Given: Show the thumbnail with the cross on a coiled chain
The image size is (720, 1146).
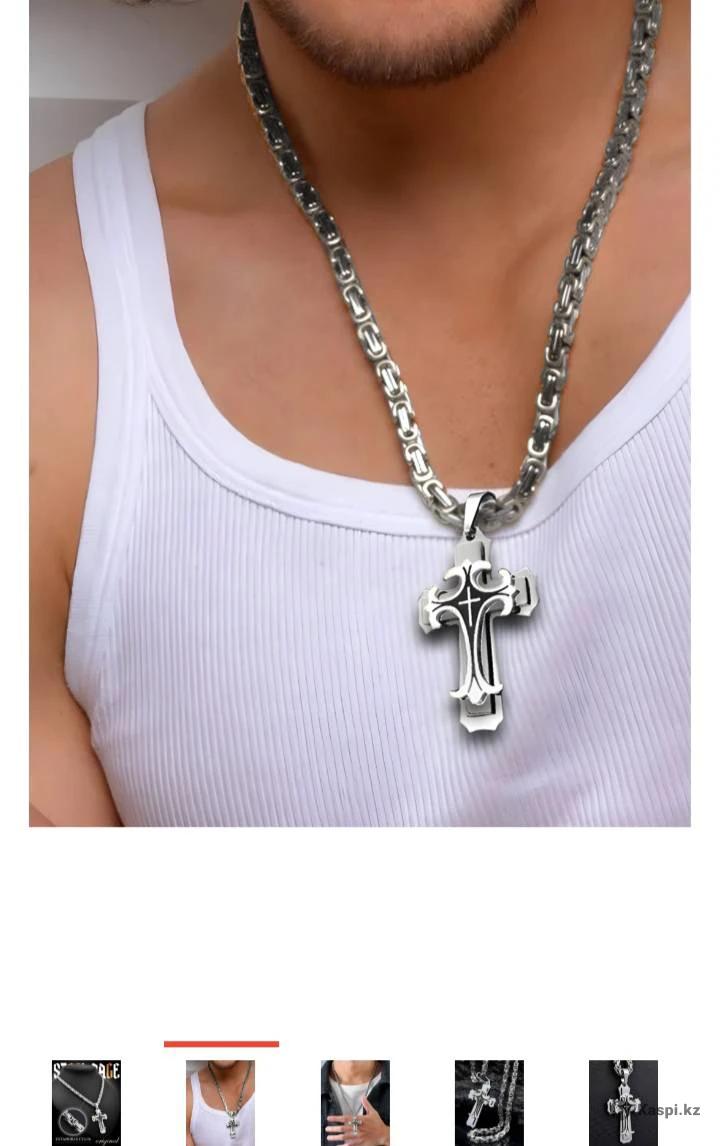Looking at the screenshot, I should pyautogui.click(x=489, y=1102).
